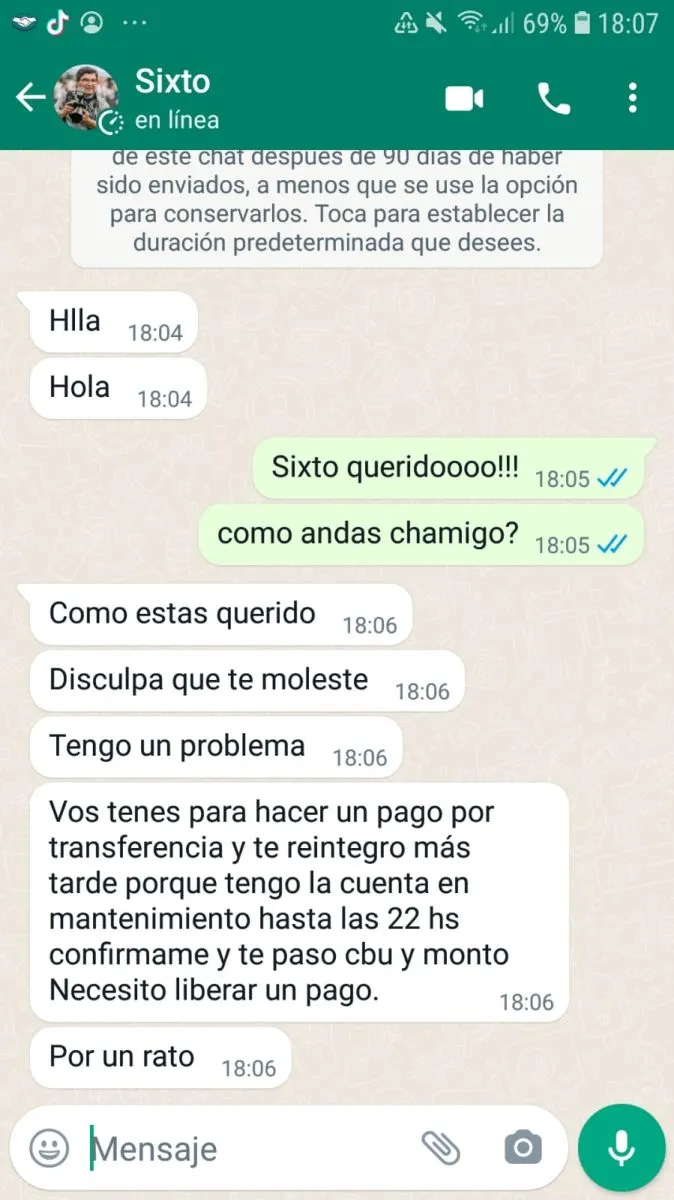Tap the microphone voice message button
The height and width of the screenshot is (1200, 674).
pyautogui.click(x=621, y=1148)
